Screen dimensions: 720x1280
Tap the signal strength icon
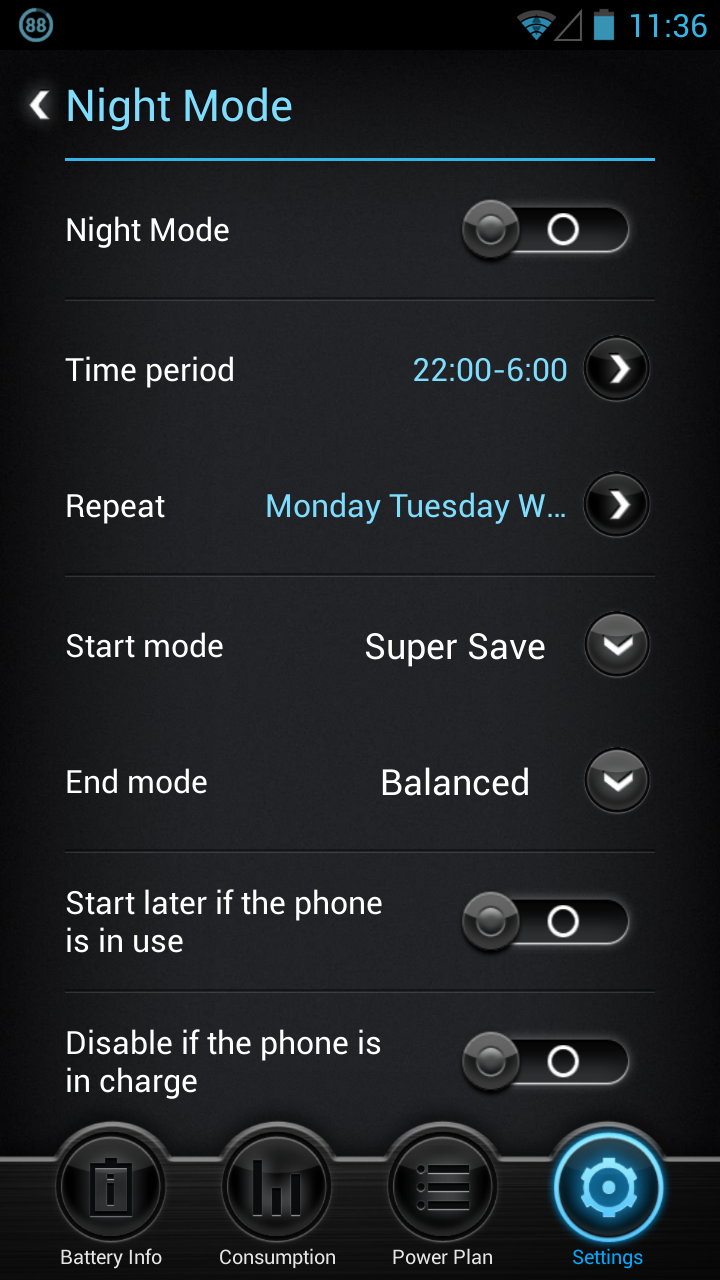pyautogui.click(x=567, y=27)
